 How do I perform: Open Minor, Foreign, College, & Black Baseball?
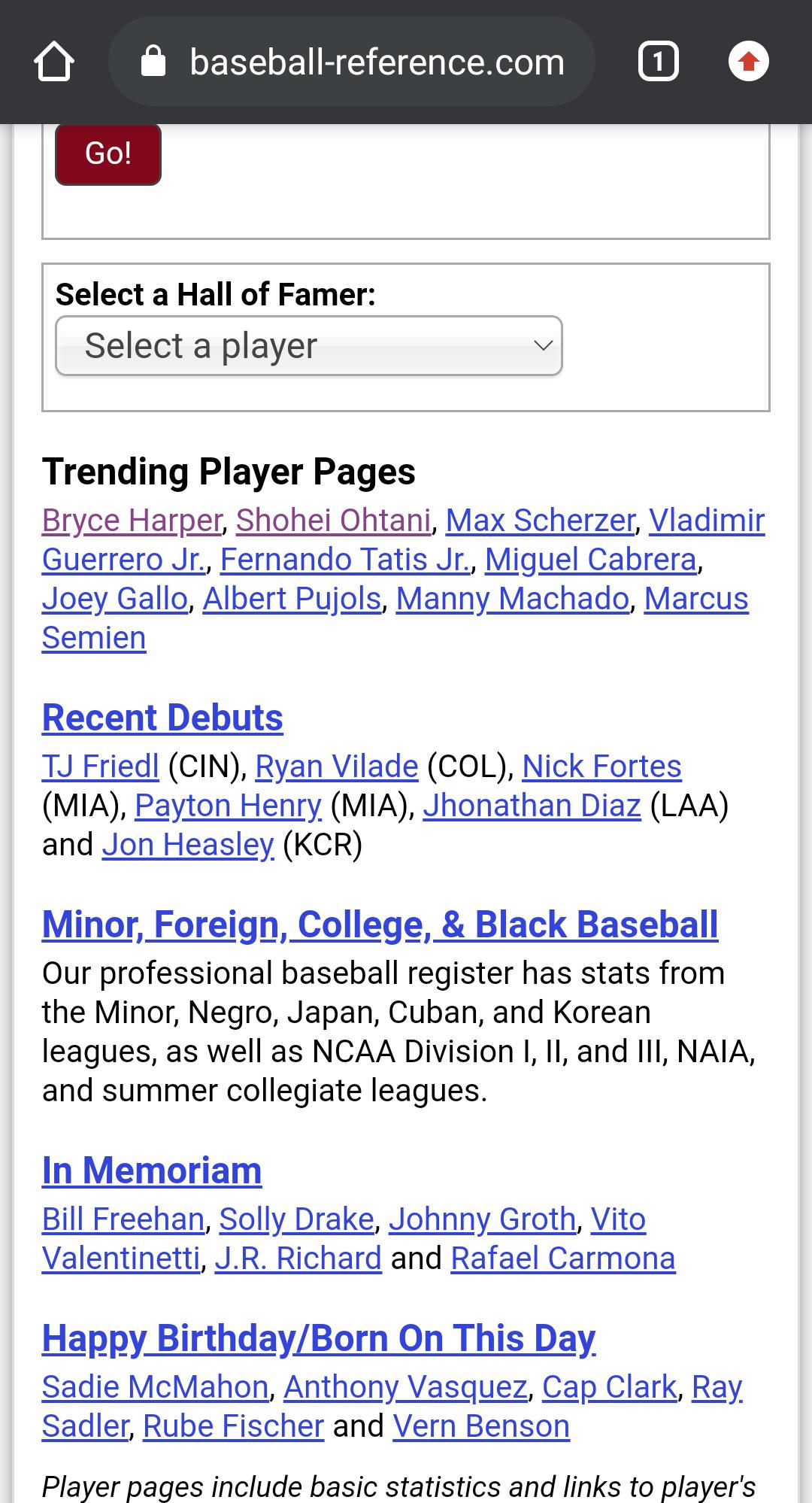coord(380,925)
